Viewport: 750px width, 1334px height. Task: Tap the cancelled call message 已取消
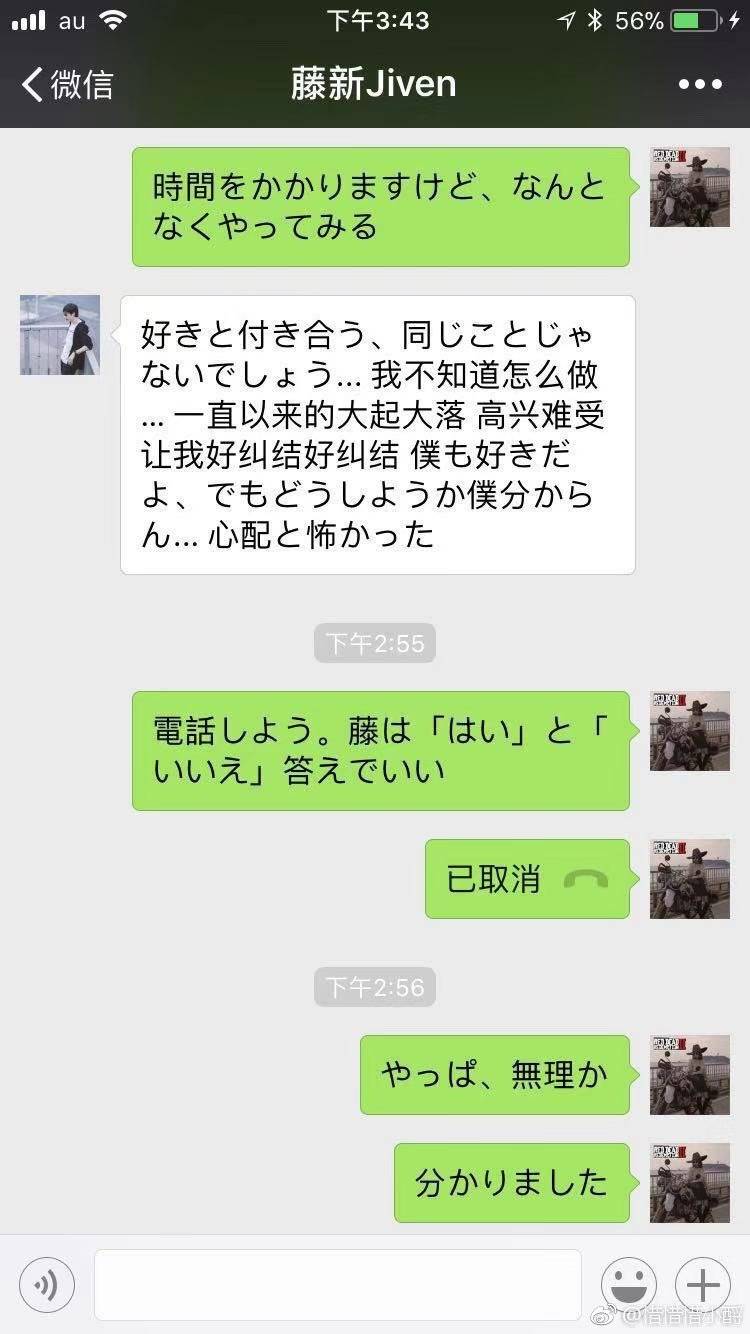click(510, 879)
